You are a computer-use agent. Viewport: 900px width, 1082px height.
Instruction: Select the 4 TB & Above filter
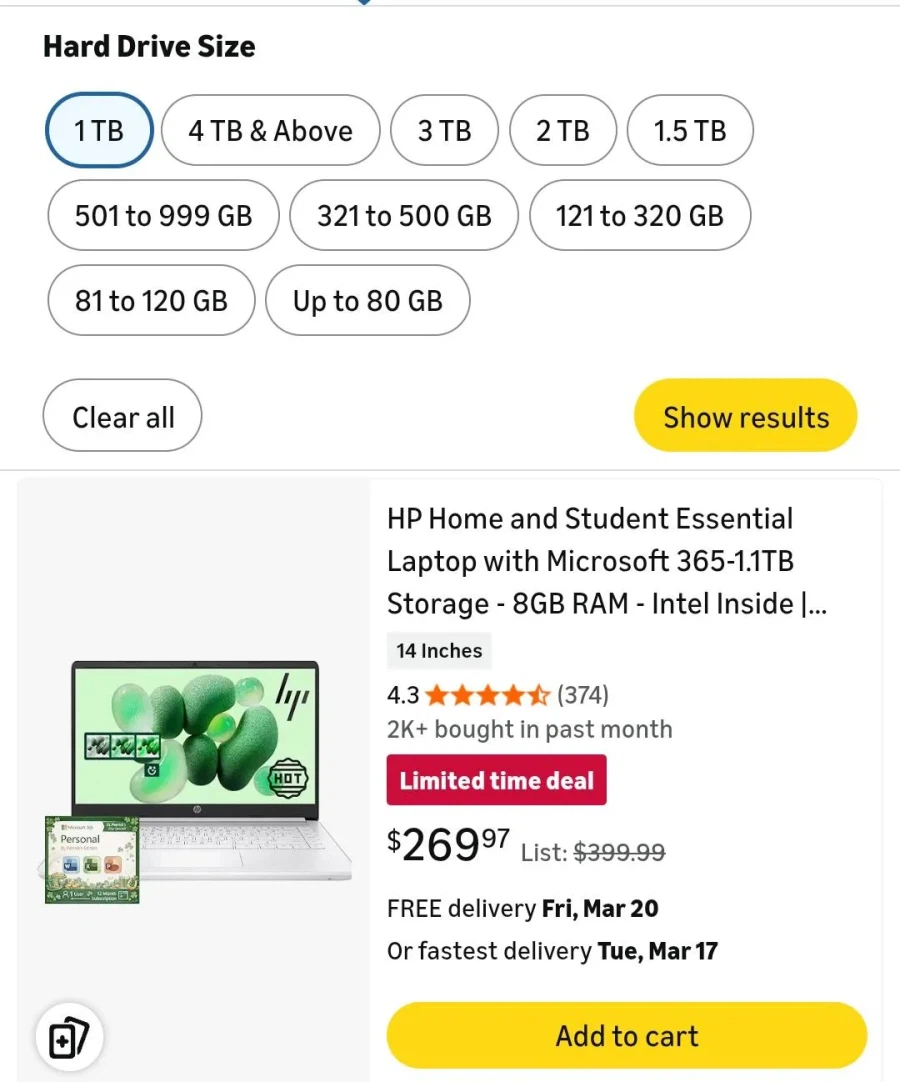point(270,130)
